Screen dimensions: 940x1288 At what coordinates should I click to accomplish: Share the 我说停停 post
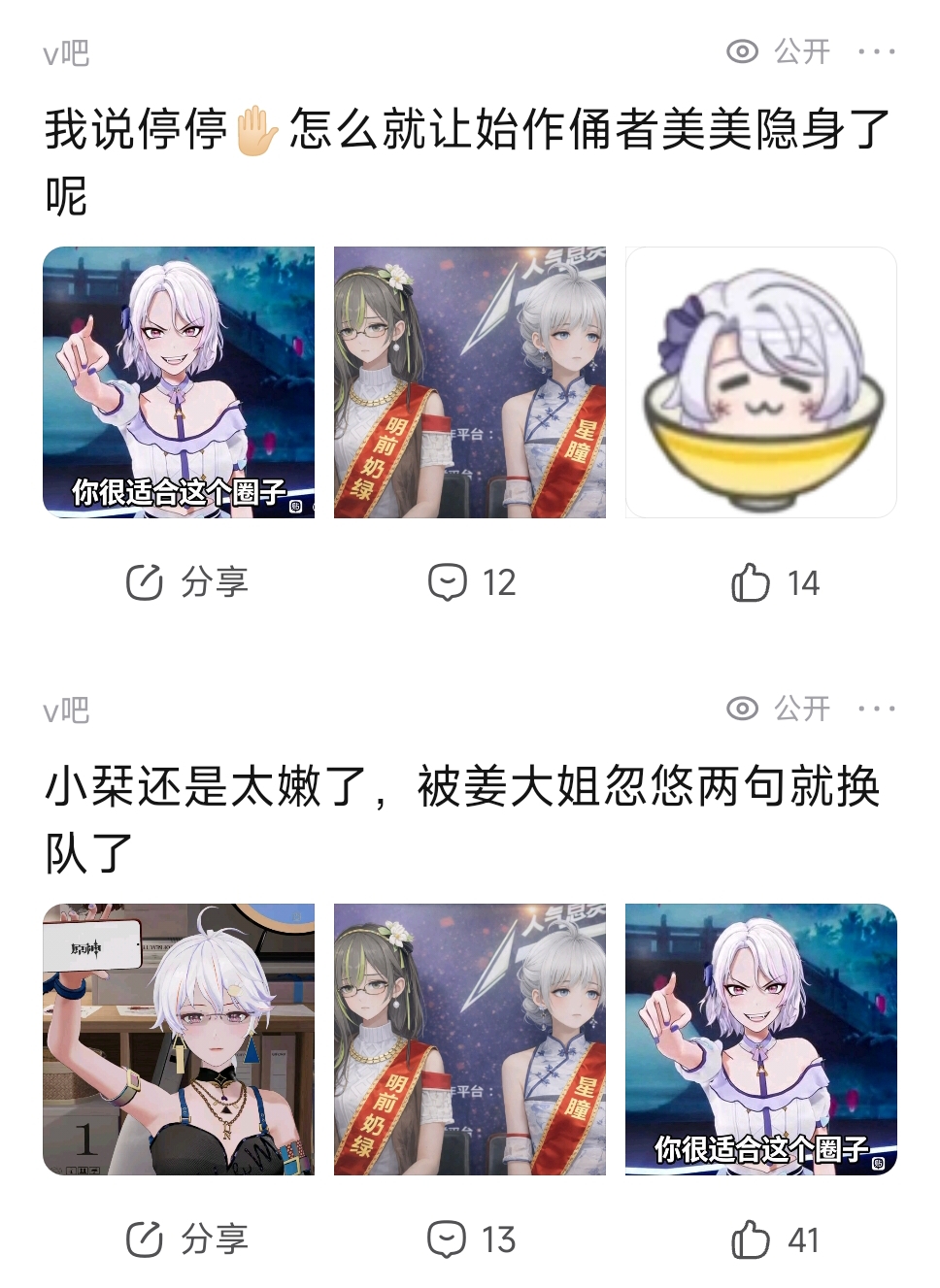[x=187, y=582]
